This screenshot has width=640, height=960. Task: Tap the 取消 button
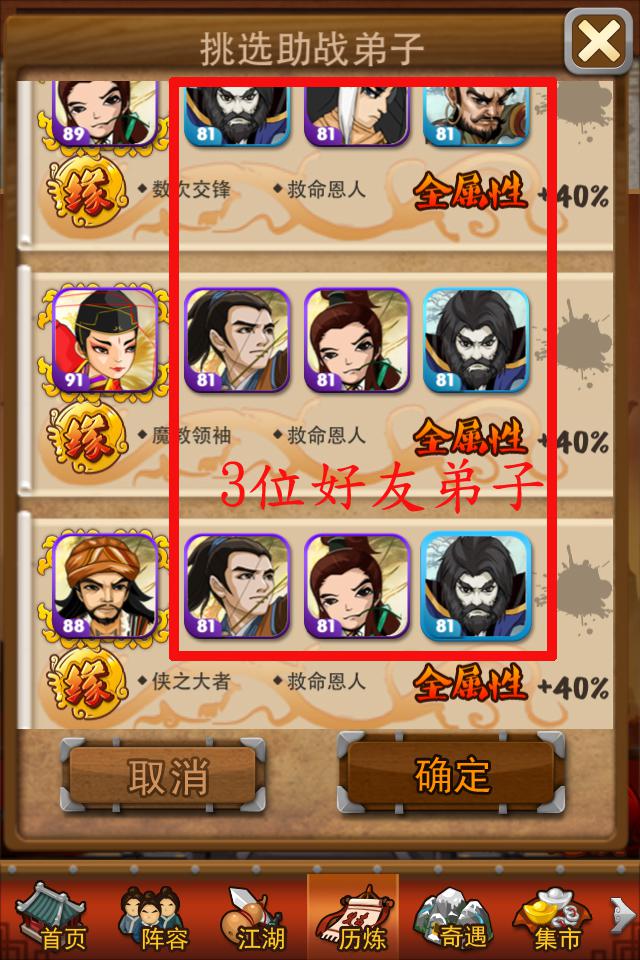tap(166, 775)
